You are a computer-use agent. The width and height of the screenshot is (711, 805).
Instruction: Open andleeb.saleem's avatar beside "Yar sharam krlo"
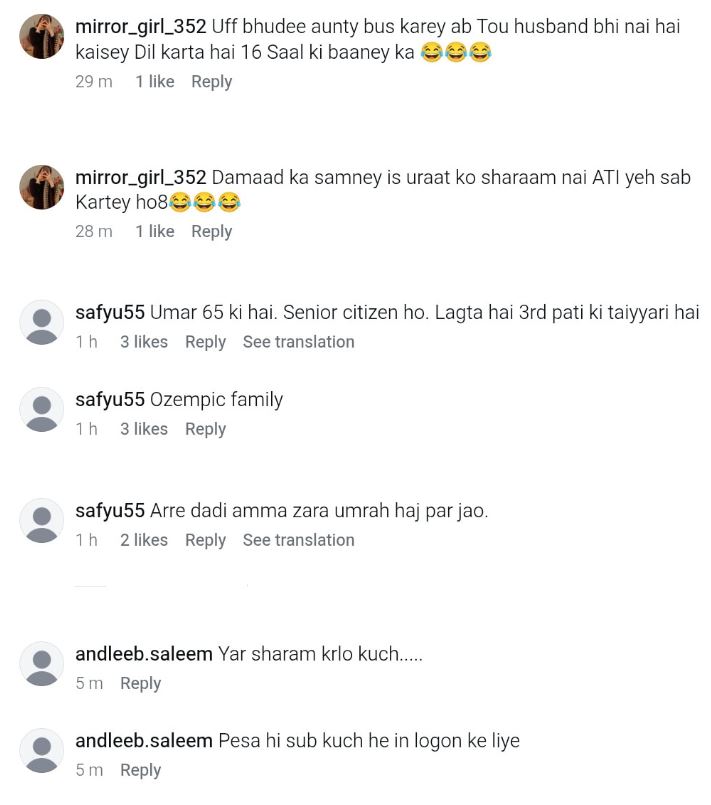[x=42, y=664]
